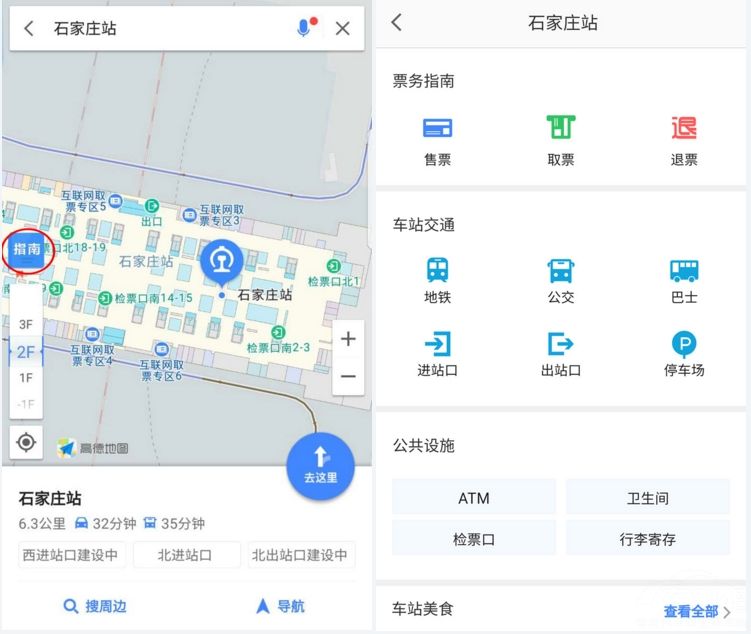Viewport: 751px width, 634px height.
Task: Switch to floor 3F
Action: [26, 325]
